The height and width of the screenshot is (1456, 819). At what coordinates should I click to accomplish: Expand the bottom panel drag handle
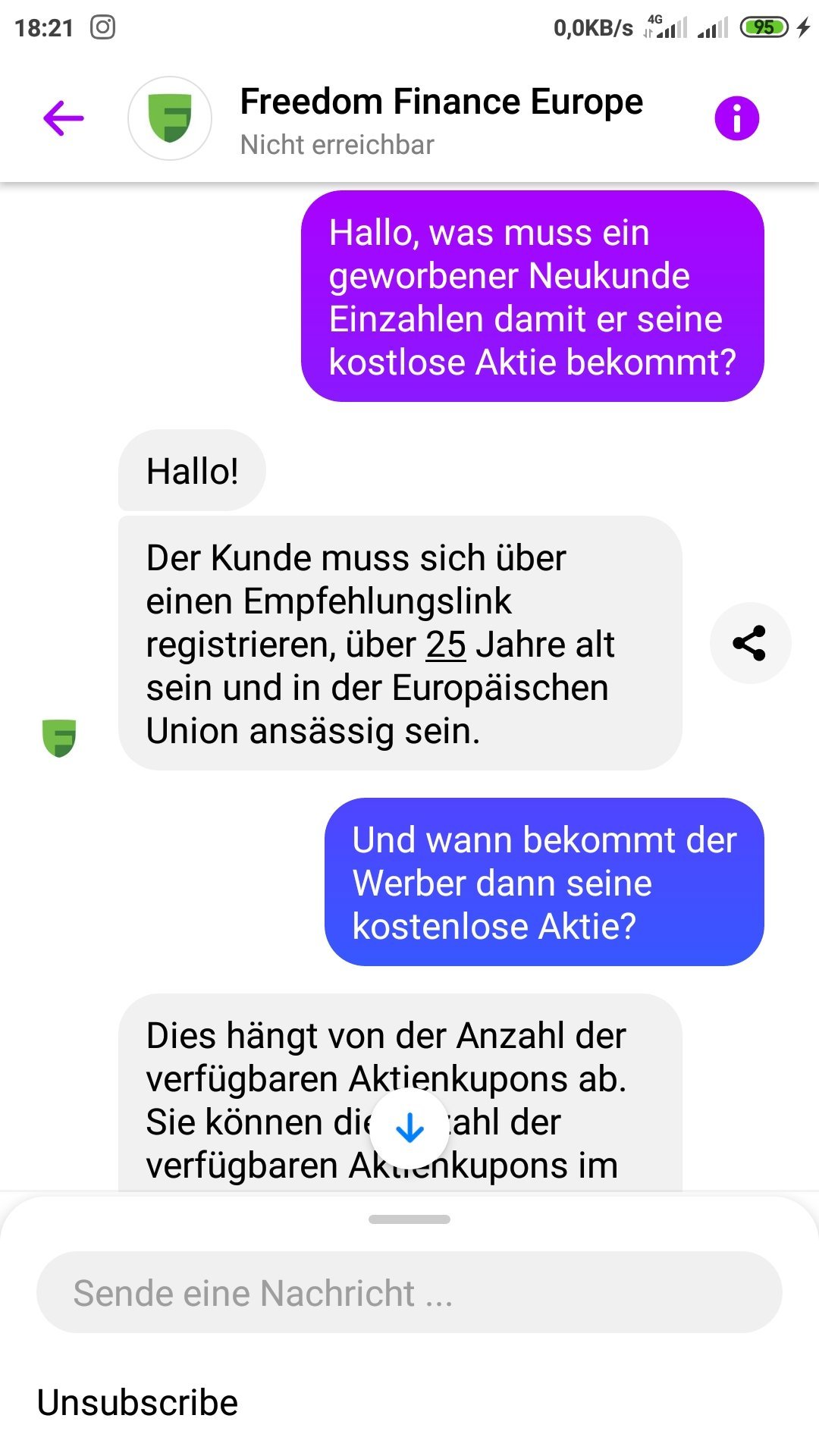tap(409, 1219)
